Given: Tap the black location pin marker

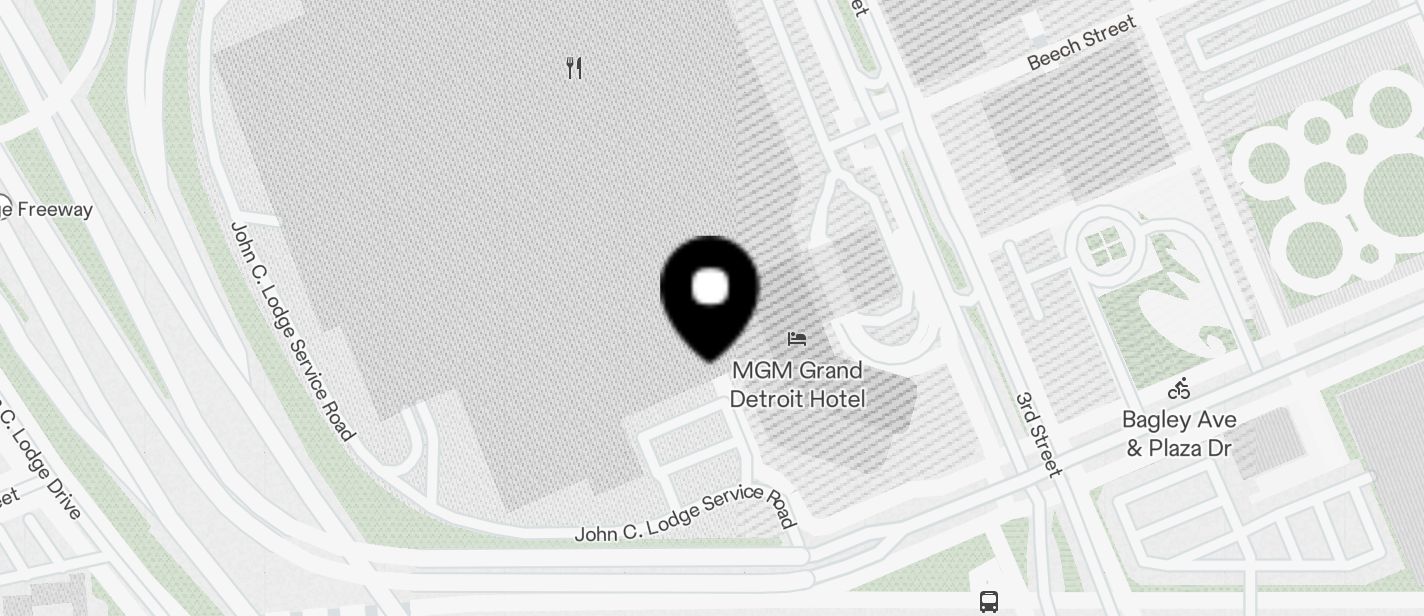Looking at the screenshot, I should click(x=710, y=294).
